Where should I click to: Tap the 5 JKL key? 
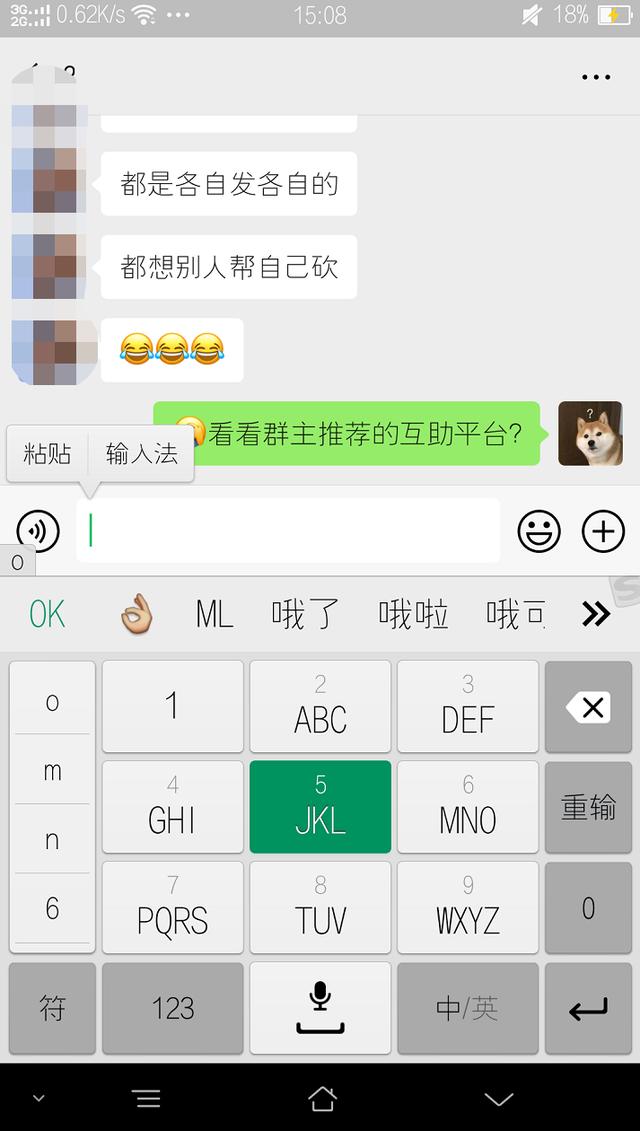(320, 806)
